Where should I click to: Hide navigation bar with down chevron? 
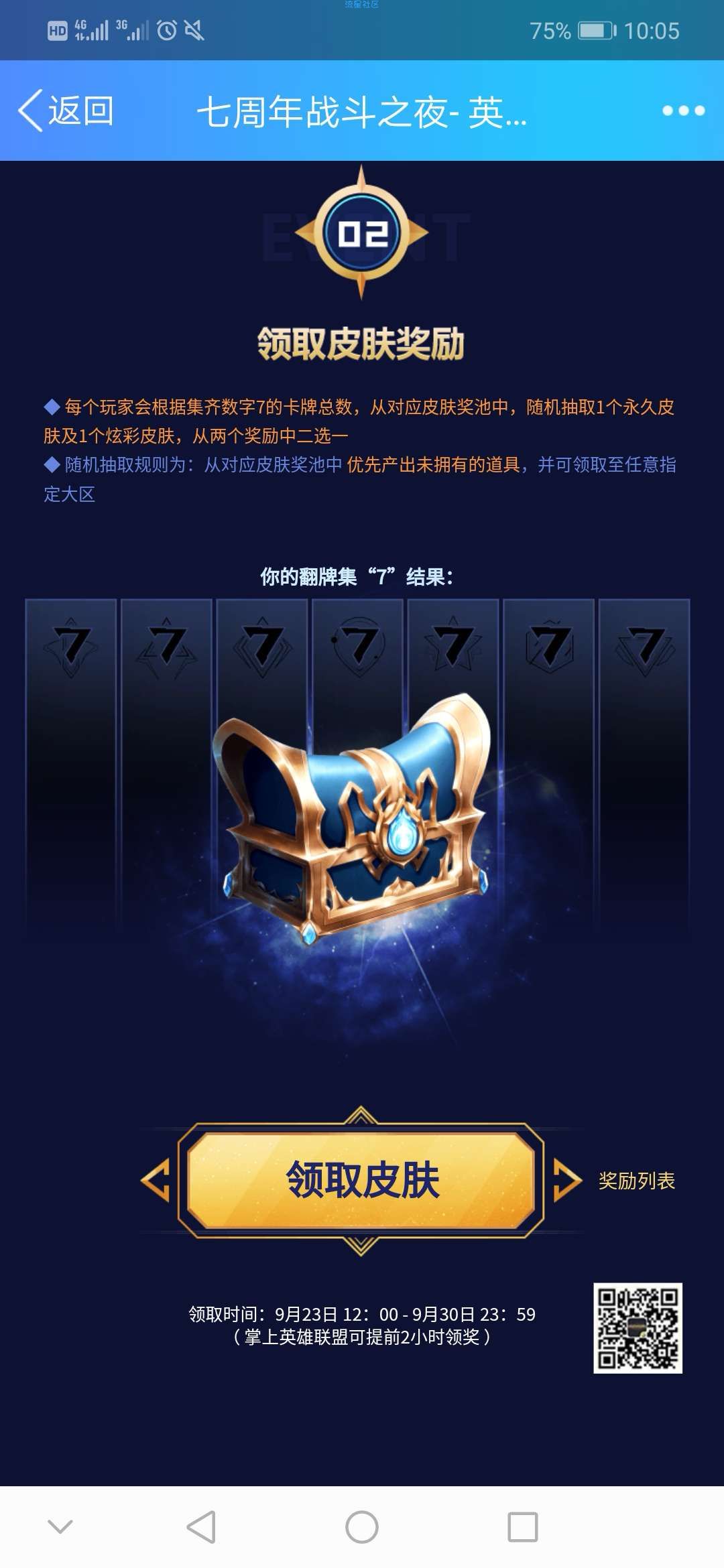click(x=60, y=1527)
